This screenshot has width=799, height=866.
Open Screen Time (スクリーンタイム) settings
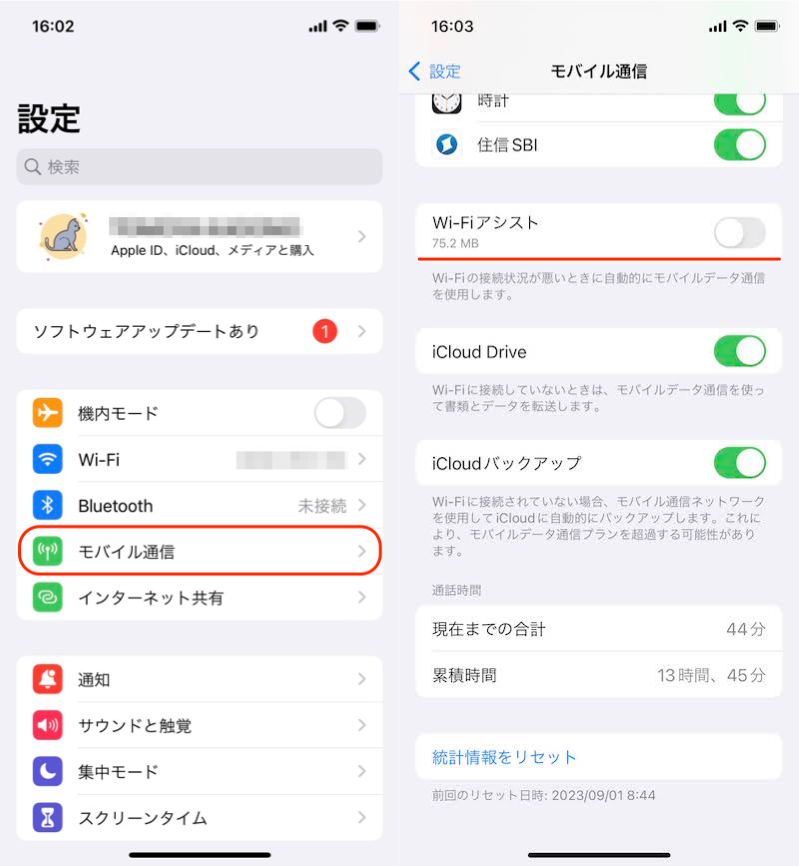click(x=199, y=818)
